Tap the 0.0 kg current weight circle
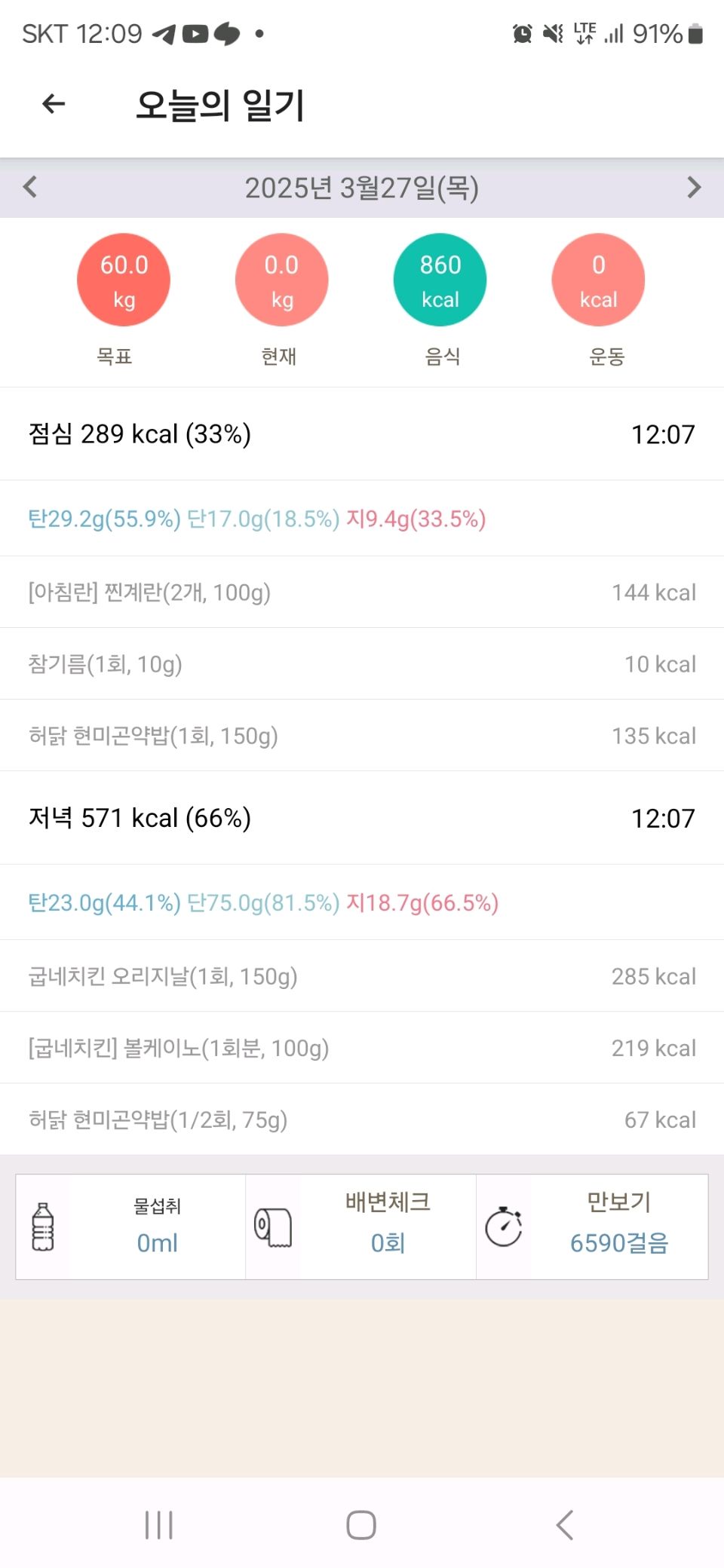The width and height of the screenshot is (724, 1568). 282,280
